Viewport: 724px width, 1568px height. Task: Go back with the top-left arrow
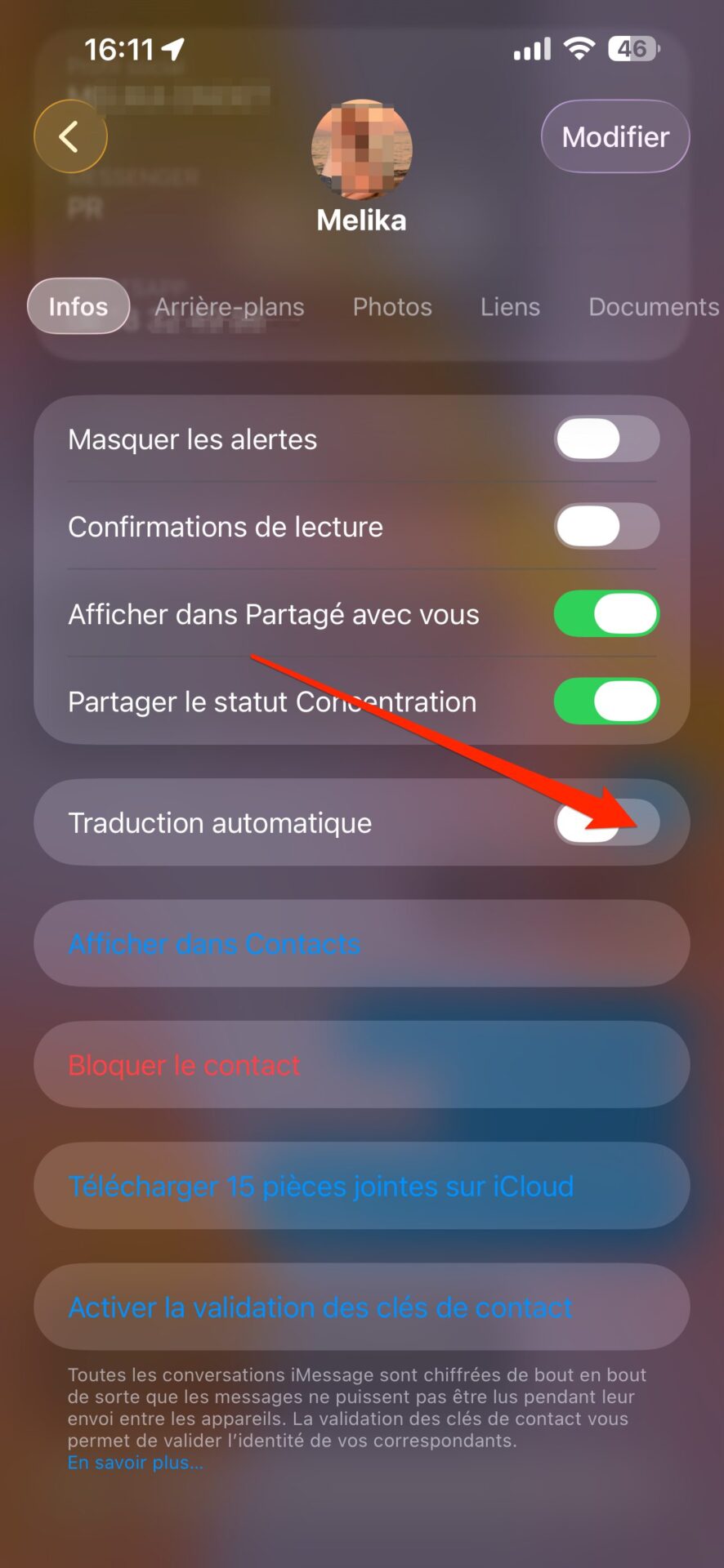click(70, 136)
